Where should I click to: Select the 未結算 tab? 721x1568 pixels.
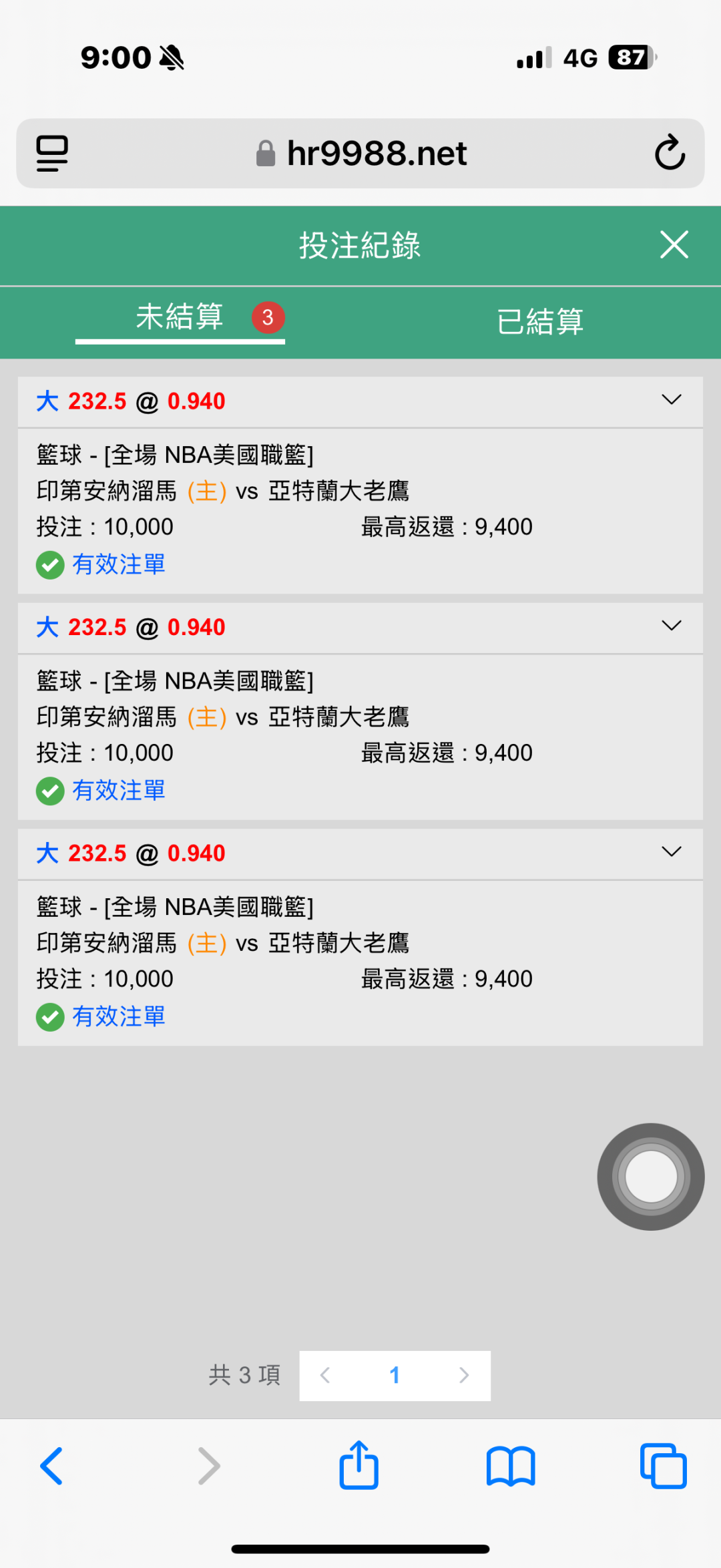[x=180, y=317]
